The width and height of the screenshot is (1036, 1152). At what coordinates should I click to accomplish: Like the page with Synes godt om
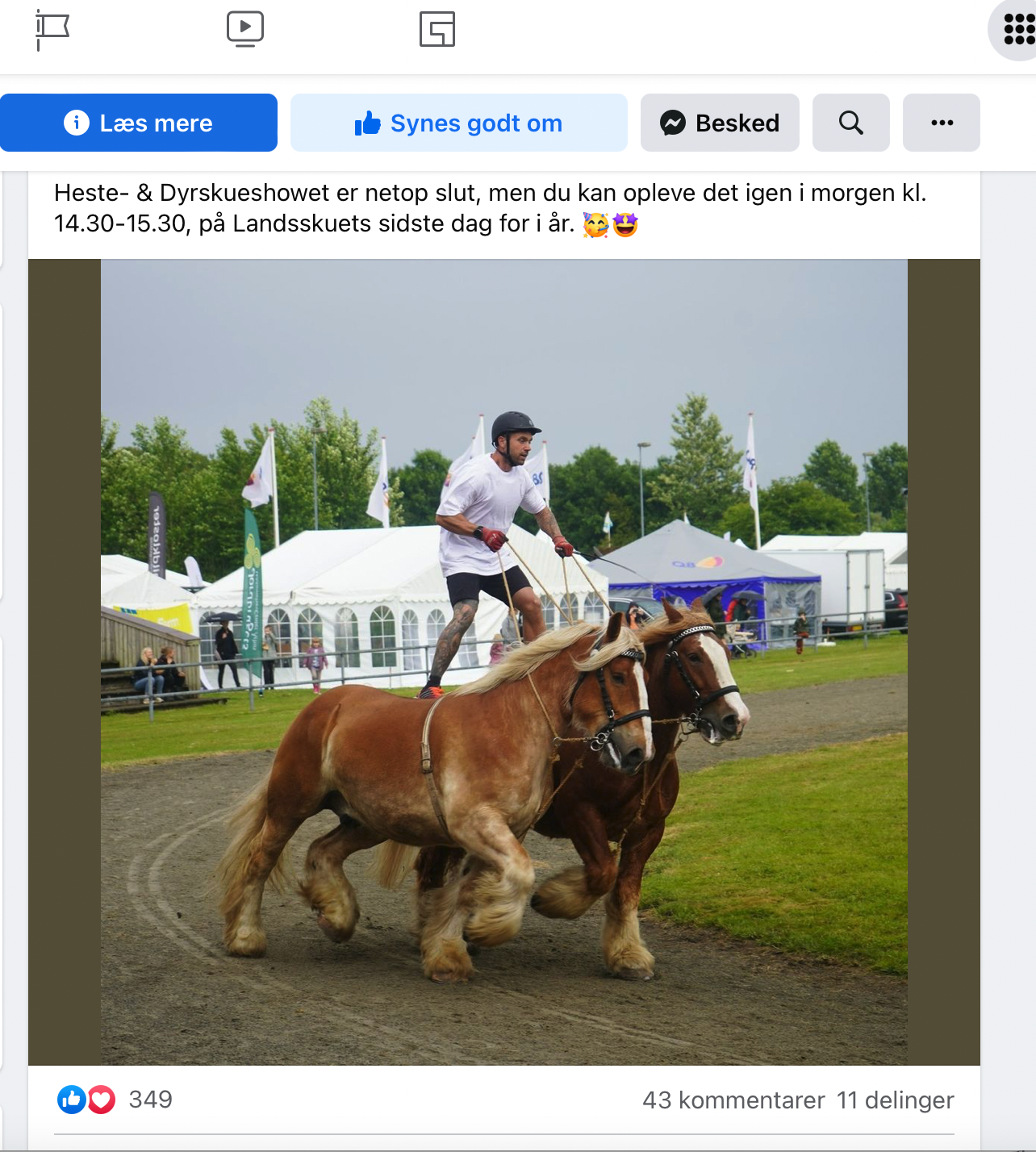(458, 123)
